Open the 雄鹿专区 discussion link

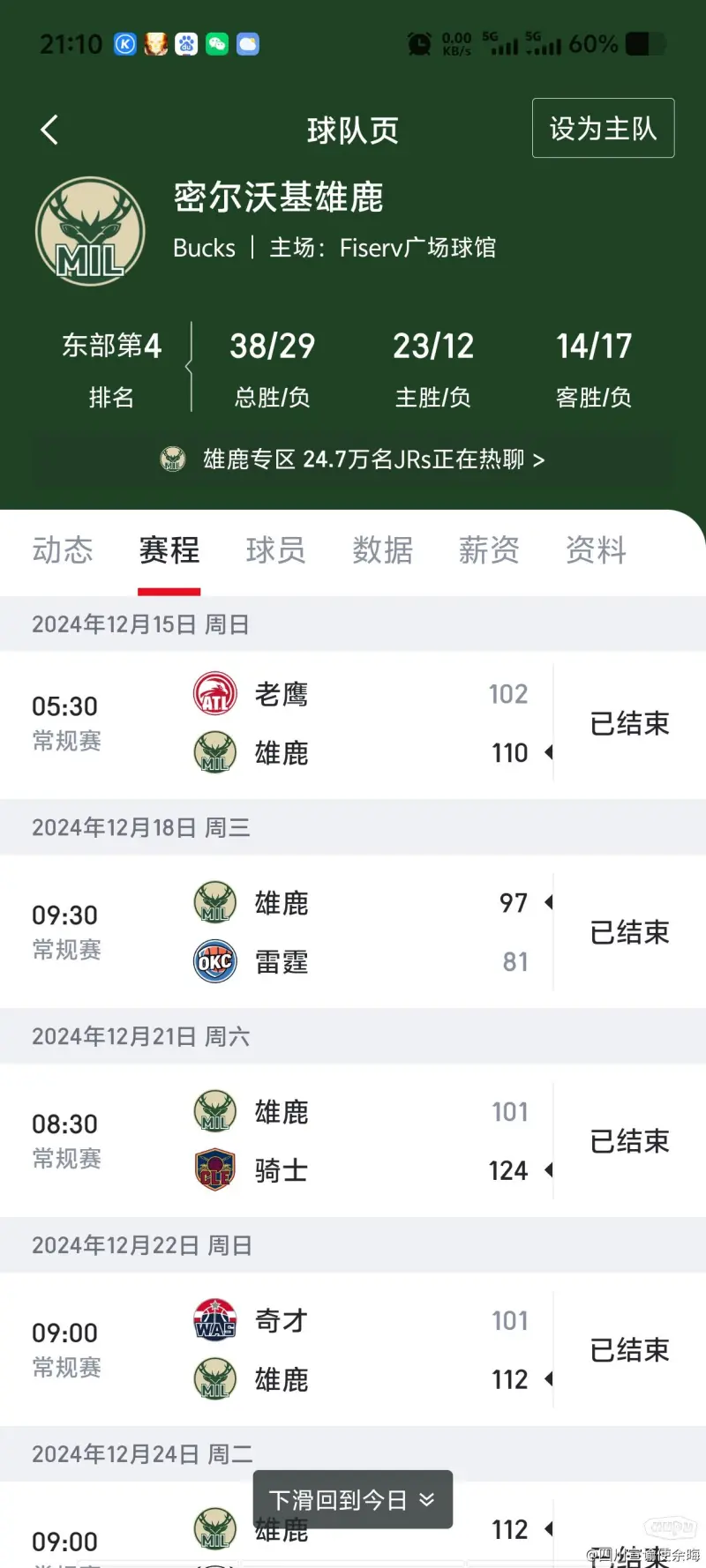(353, 459)
